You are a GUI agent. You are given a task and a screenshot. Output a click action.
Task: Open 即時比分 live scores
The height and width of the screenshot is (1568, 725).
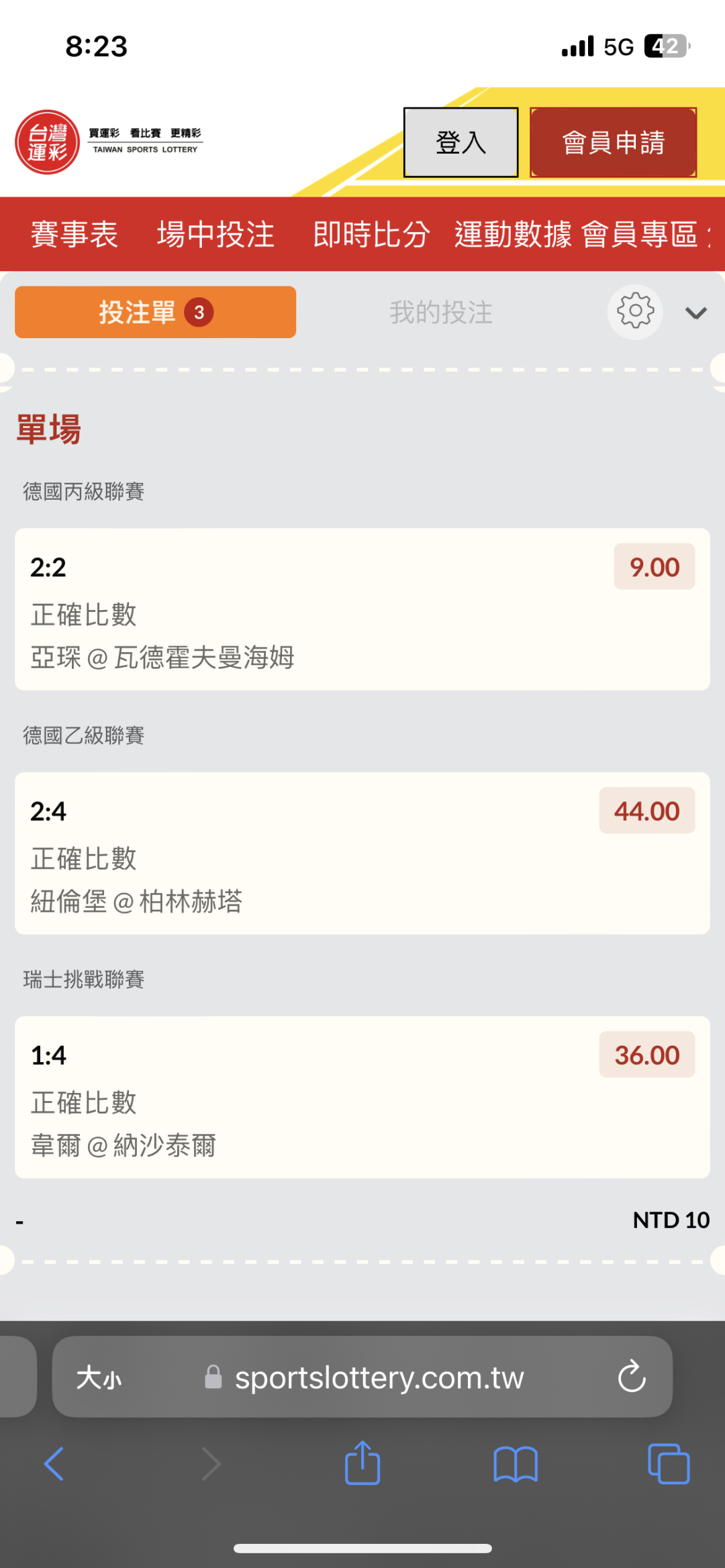click(x=371, y=234)
